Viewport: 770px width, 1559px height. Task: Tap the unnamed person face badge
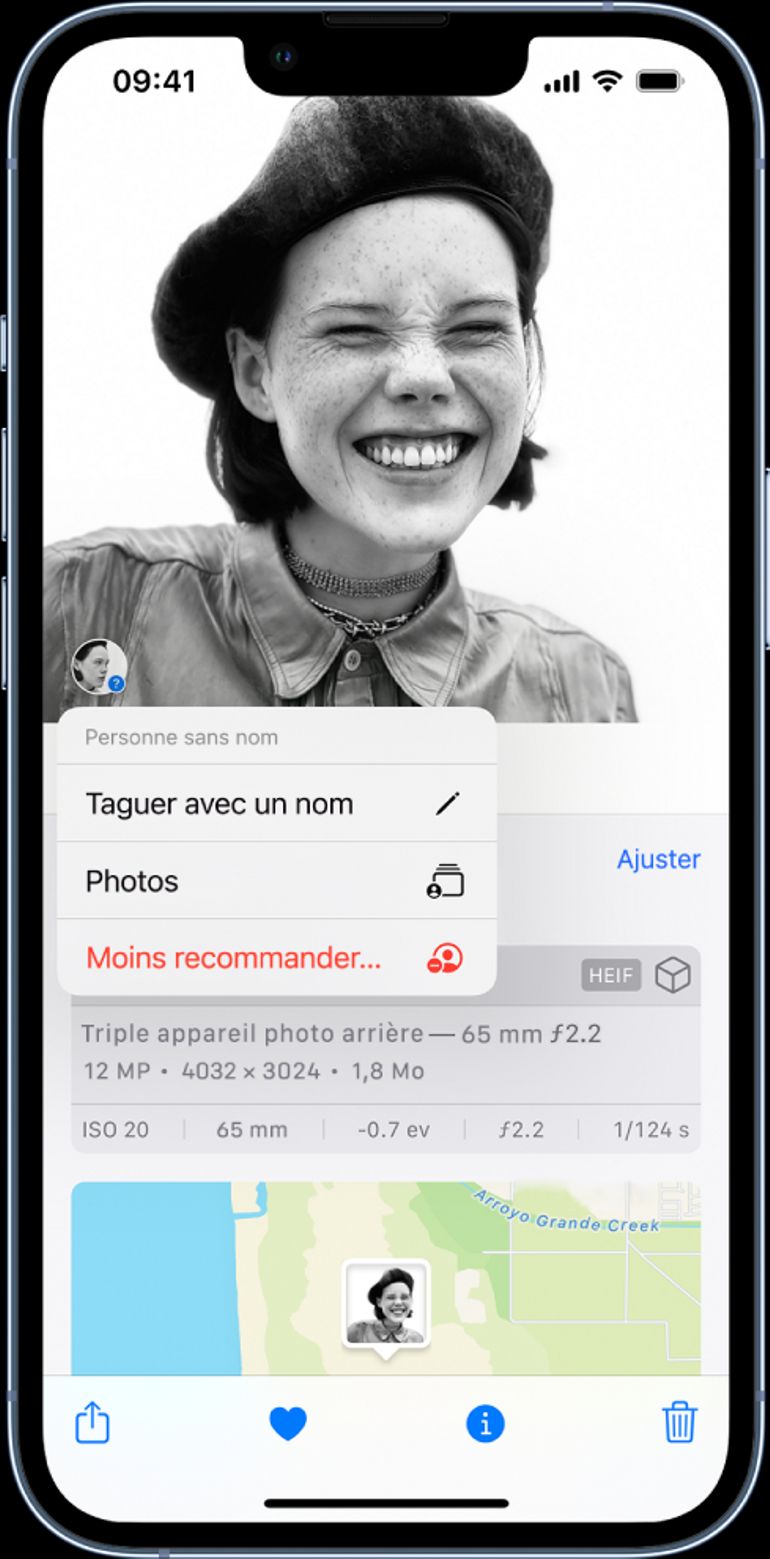tap(99, 667)
